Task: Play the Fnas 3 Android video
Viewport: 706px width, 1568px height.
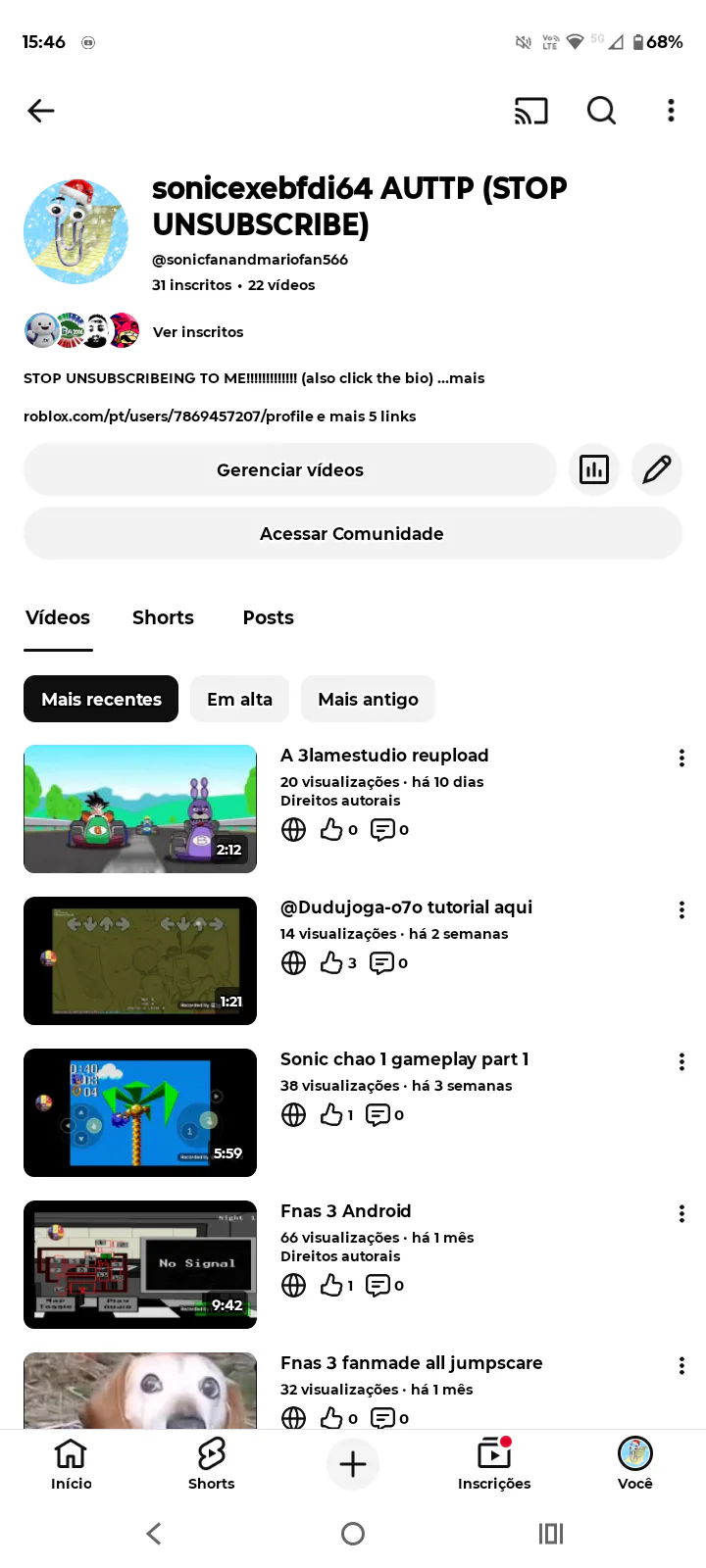Action: [x=140, y=1264]
